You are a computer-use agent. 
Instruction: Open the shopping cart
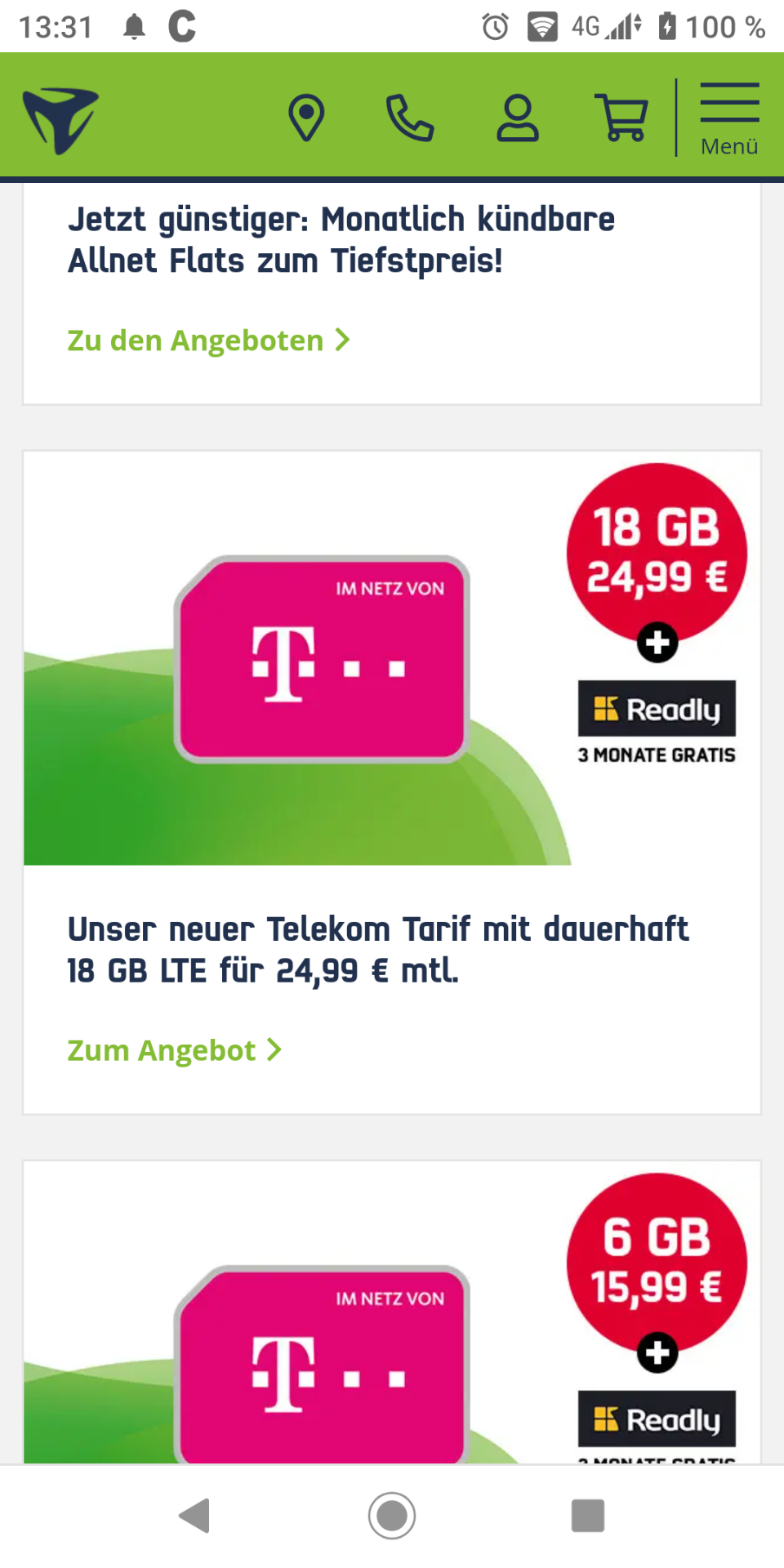[622, 118]
